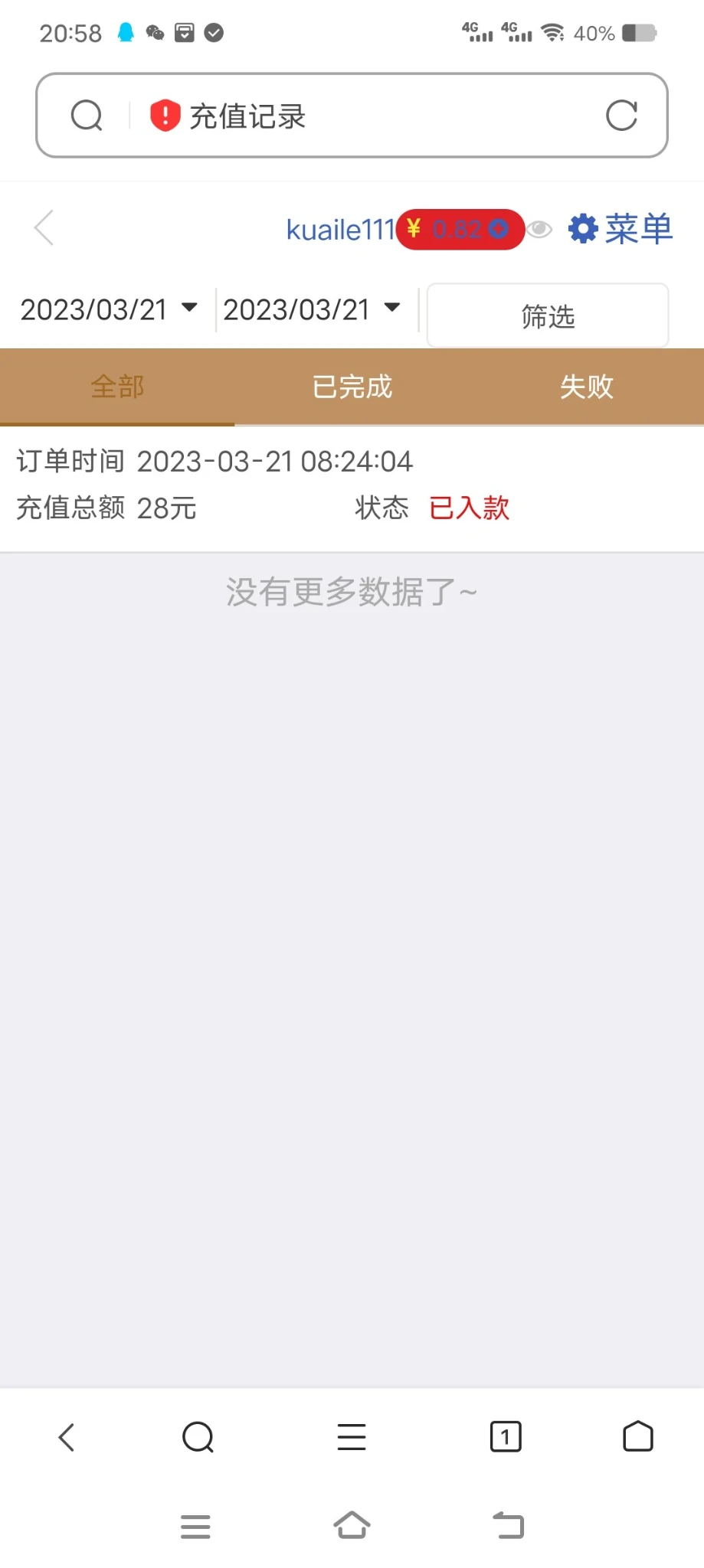Tap the browser address bar search icon
The height and width of the screenshot is (1568, 704).
pos(87,116)
